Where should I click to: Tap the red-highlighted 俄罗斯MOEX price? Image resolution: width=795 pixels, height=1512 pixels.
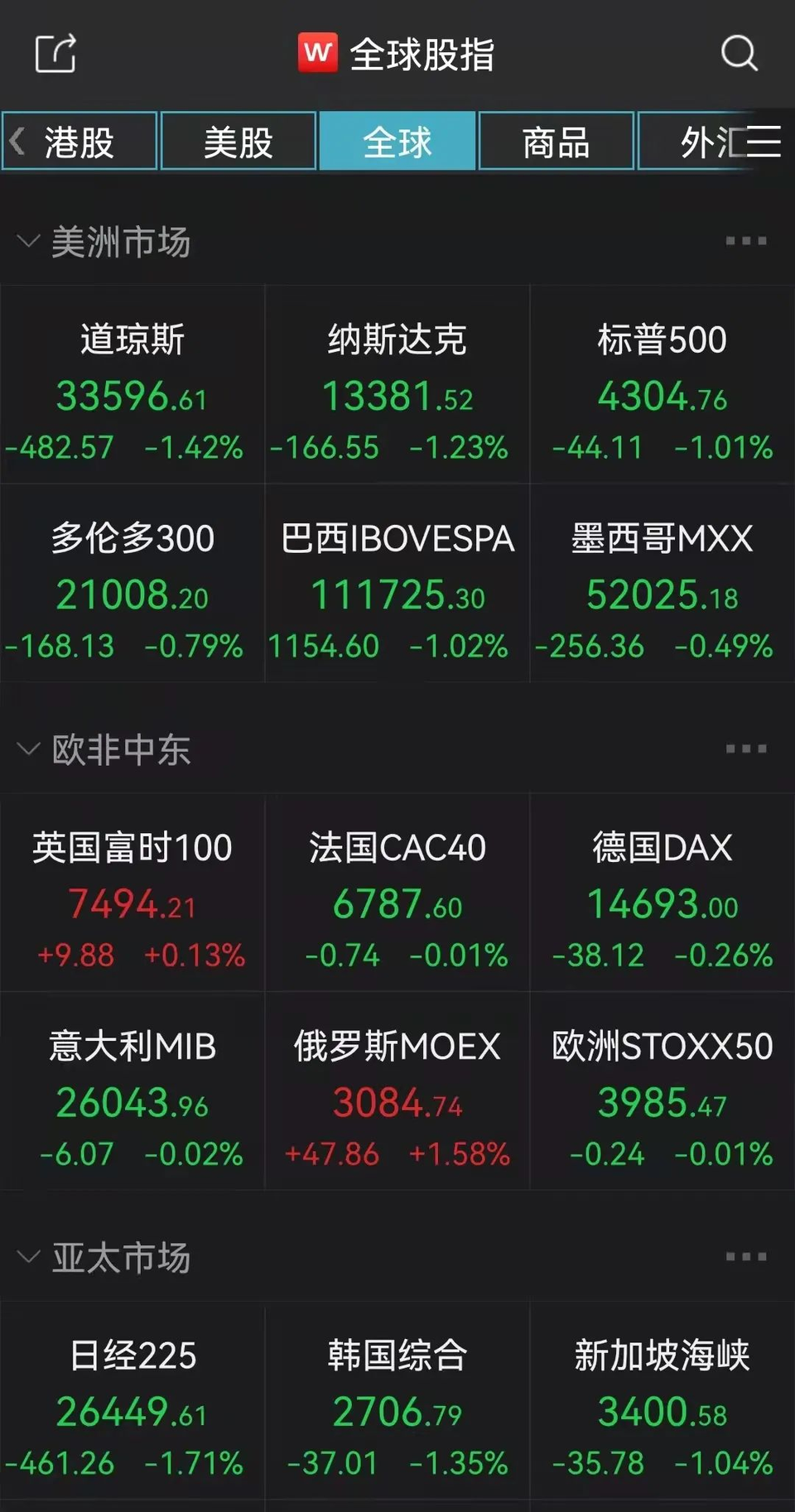397,1104
